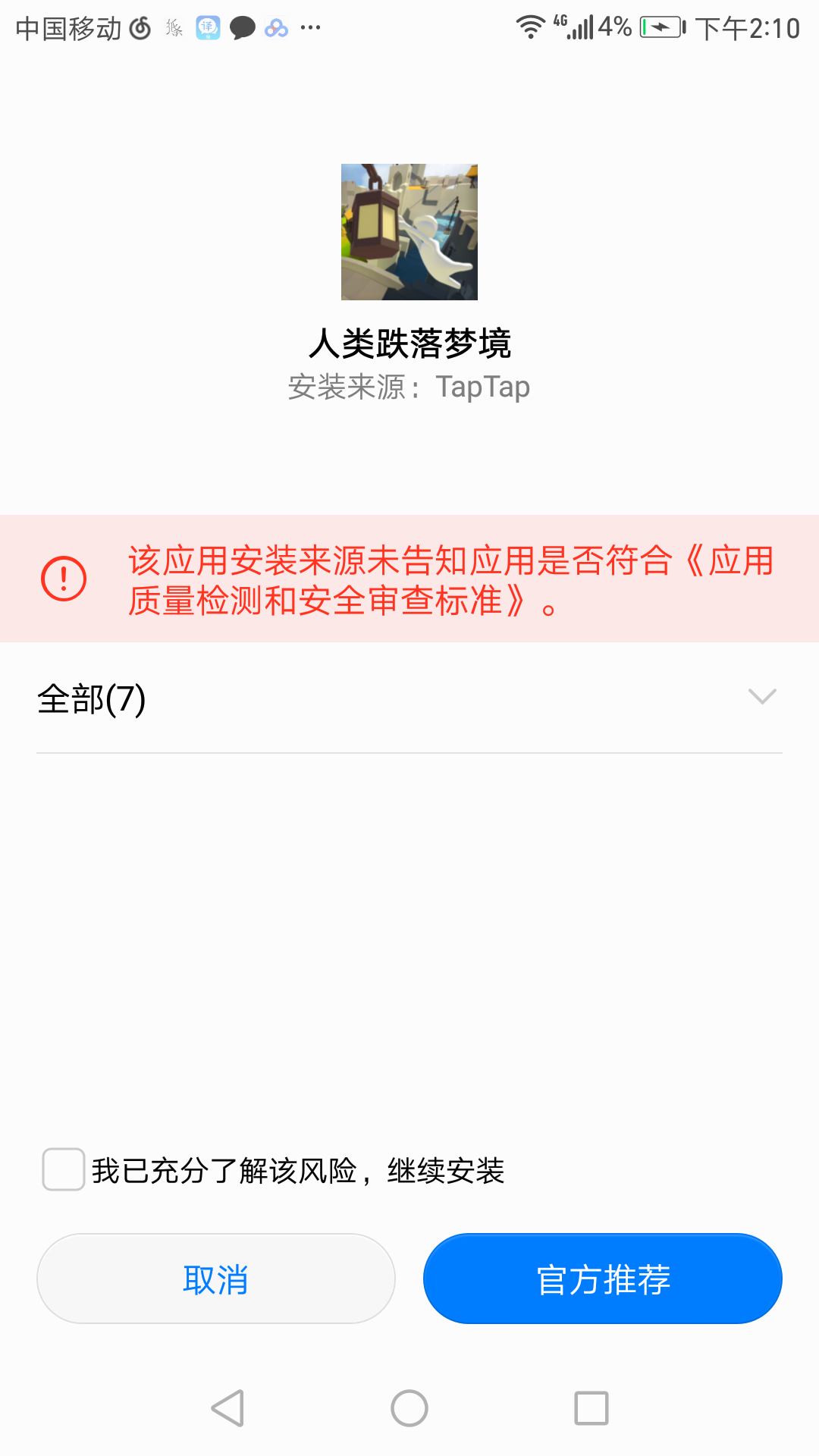Viewport: 819px width, 1456px height.
Task: Tap the more notifications ellipsis icon
Action: tap(311, 28)
